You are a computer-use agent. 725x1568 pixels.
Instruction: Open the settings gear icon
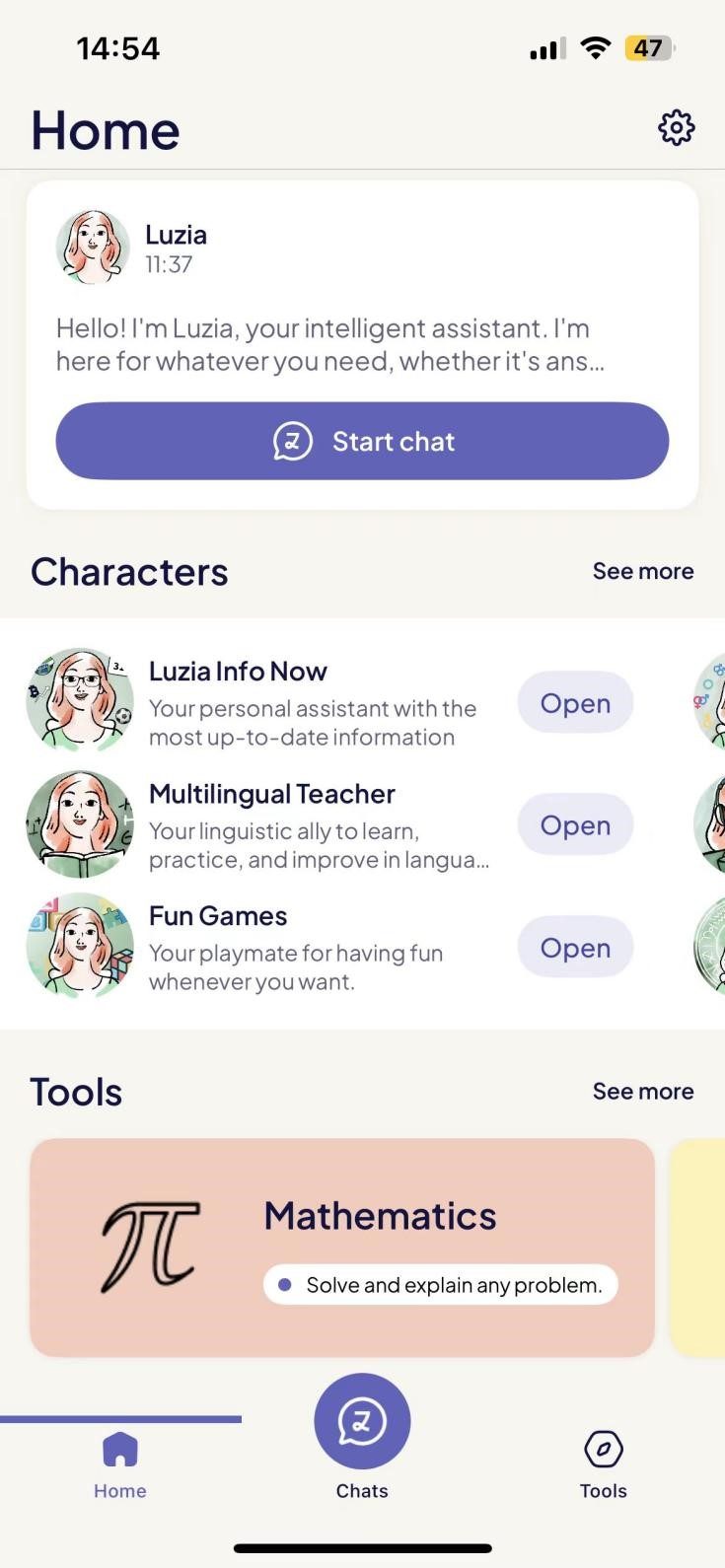tap(677, 128)
